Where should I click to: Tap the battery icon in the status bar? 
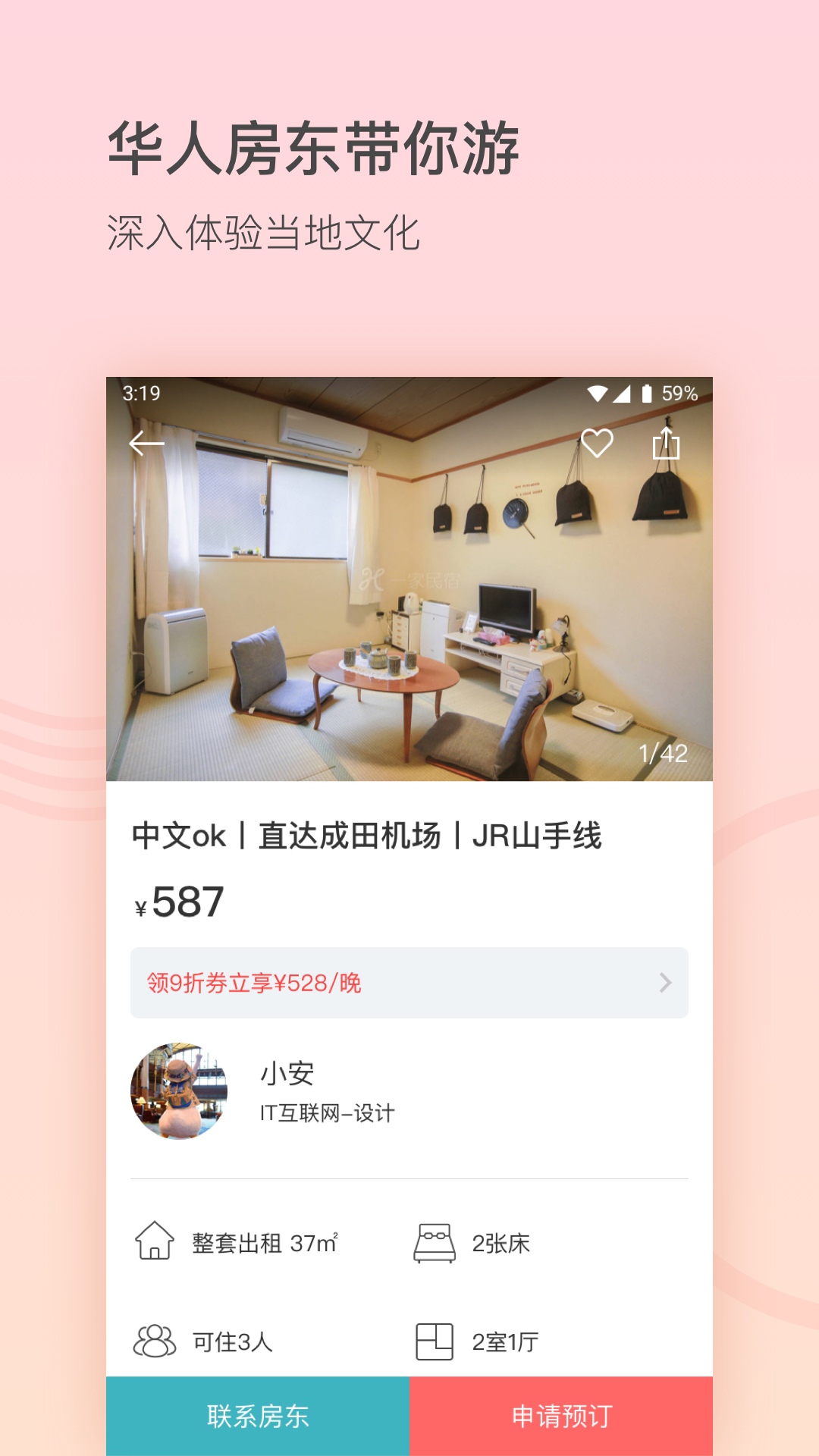coord(646,394)
